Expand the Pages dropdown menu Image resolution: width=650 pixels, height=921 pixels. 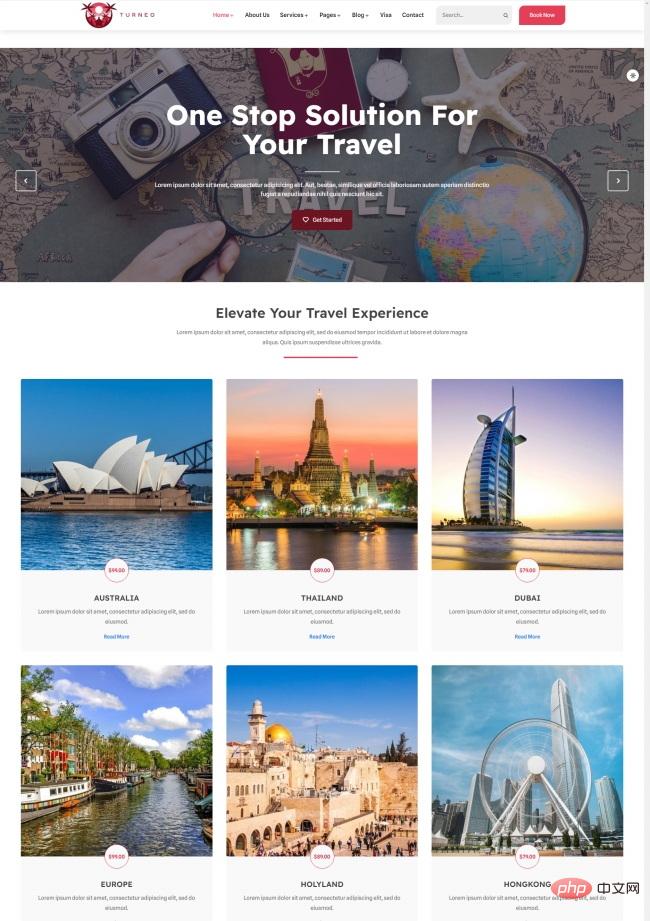point(329,15)
